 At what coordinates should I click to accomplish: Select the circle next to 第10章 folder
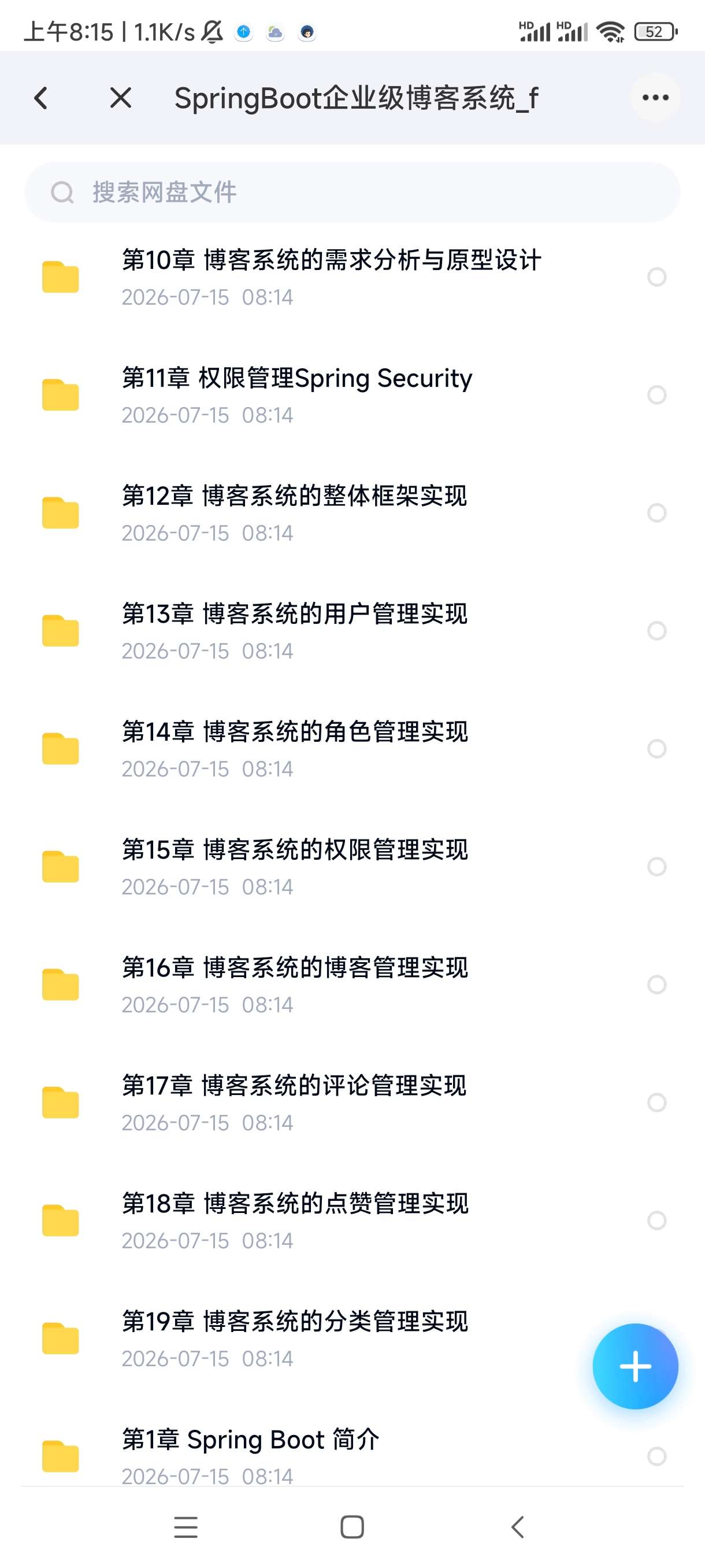(656, 277)
